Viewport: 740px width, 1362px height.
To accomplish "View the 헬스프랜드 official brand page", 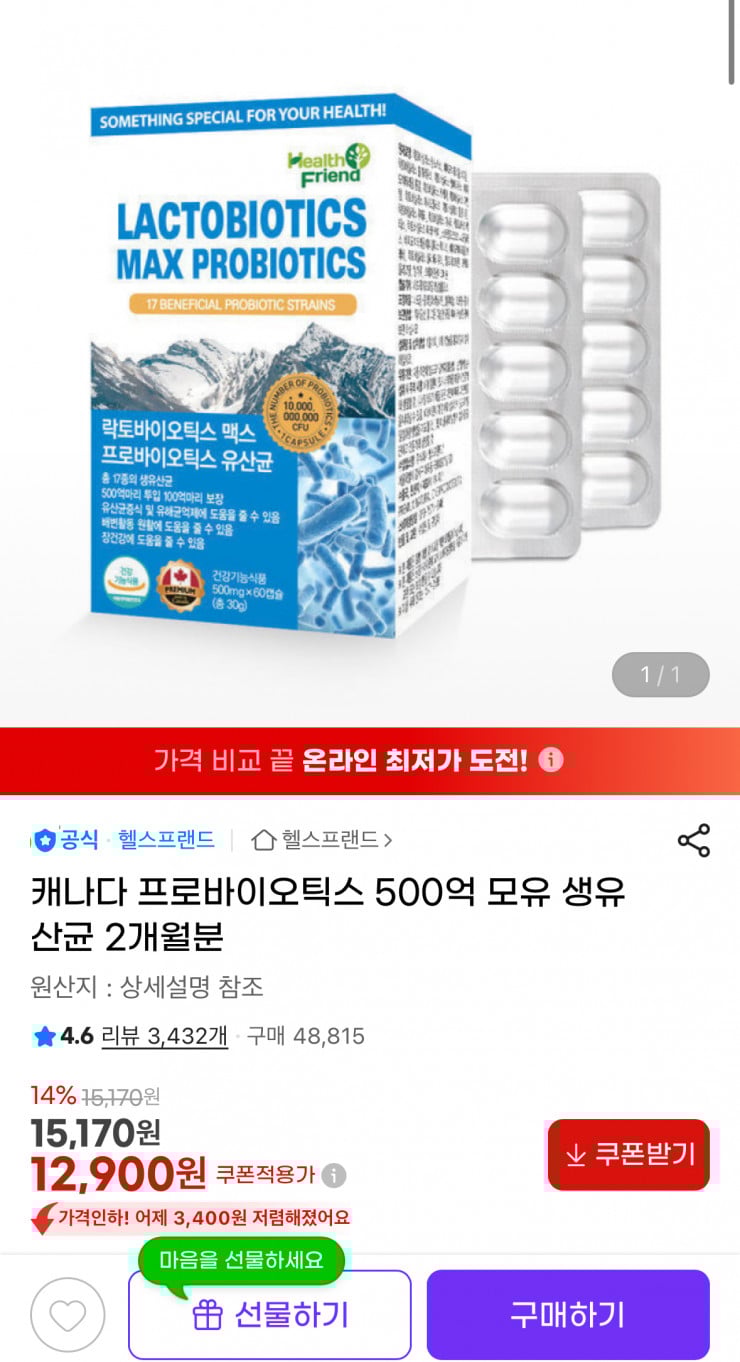I will coord(166,840).
